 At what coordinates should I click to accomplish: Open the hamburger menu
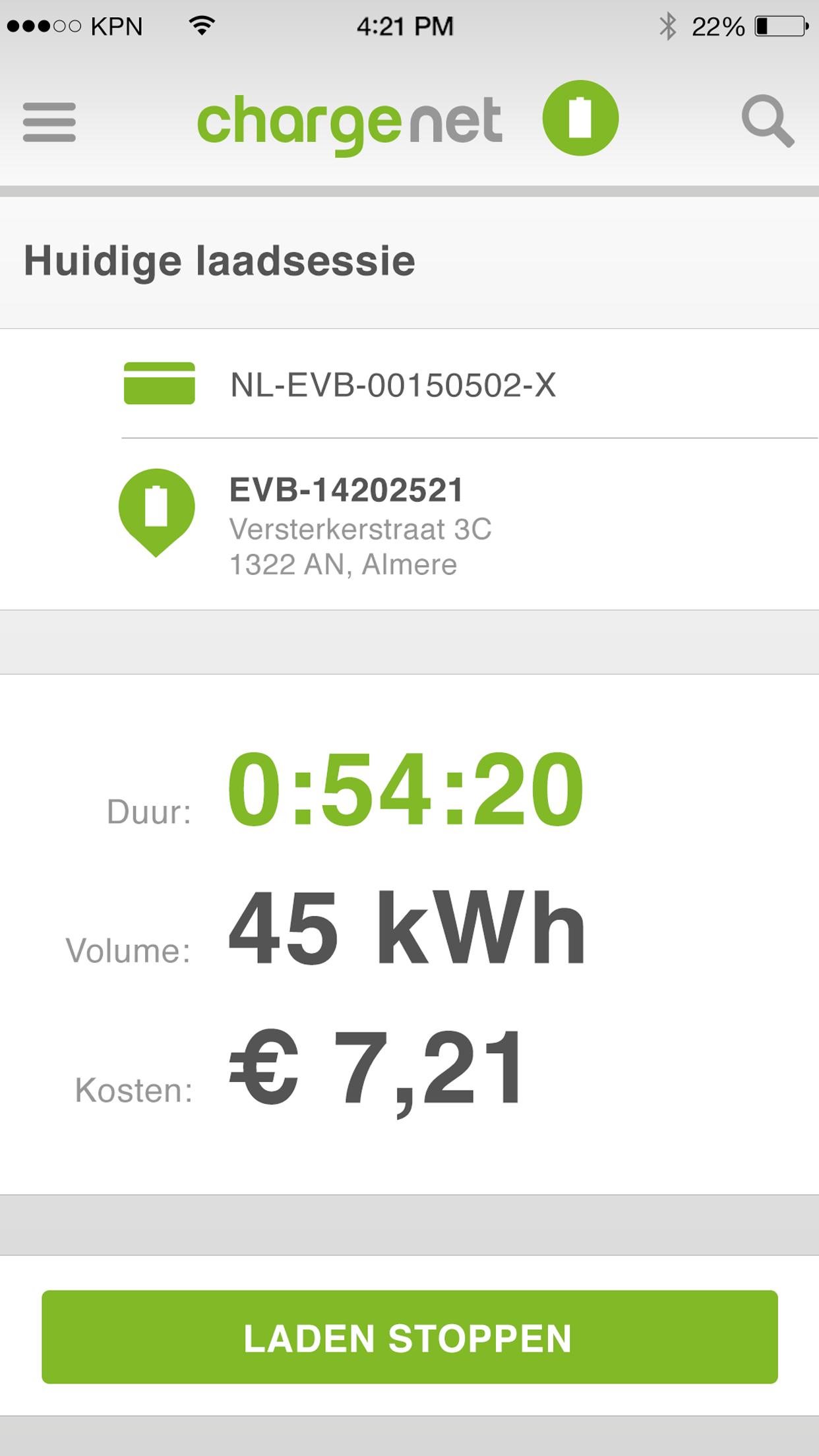(49, 122)
